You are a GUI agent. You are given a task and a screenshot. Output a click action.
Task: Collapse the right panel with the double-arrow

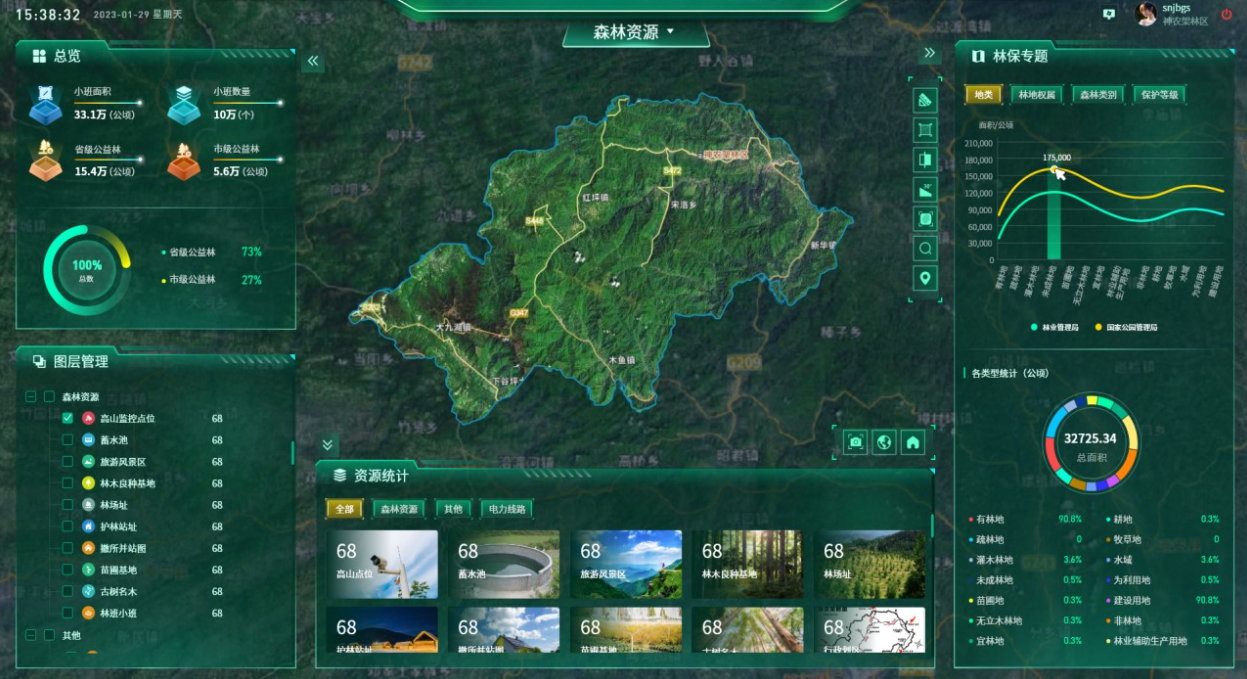[x=929, y=53]
